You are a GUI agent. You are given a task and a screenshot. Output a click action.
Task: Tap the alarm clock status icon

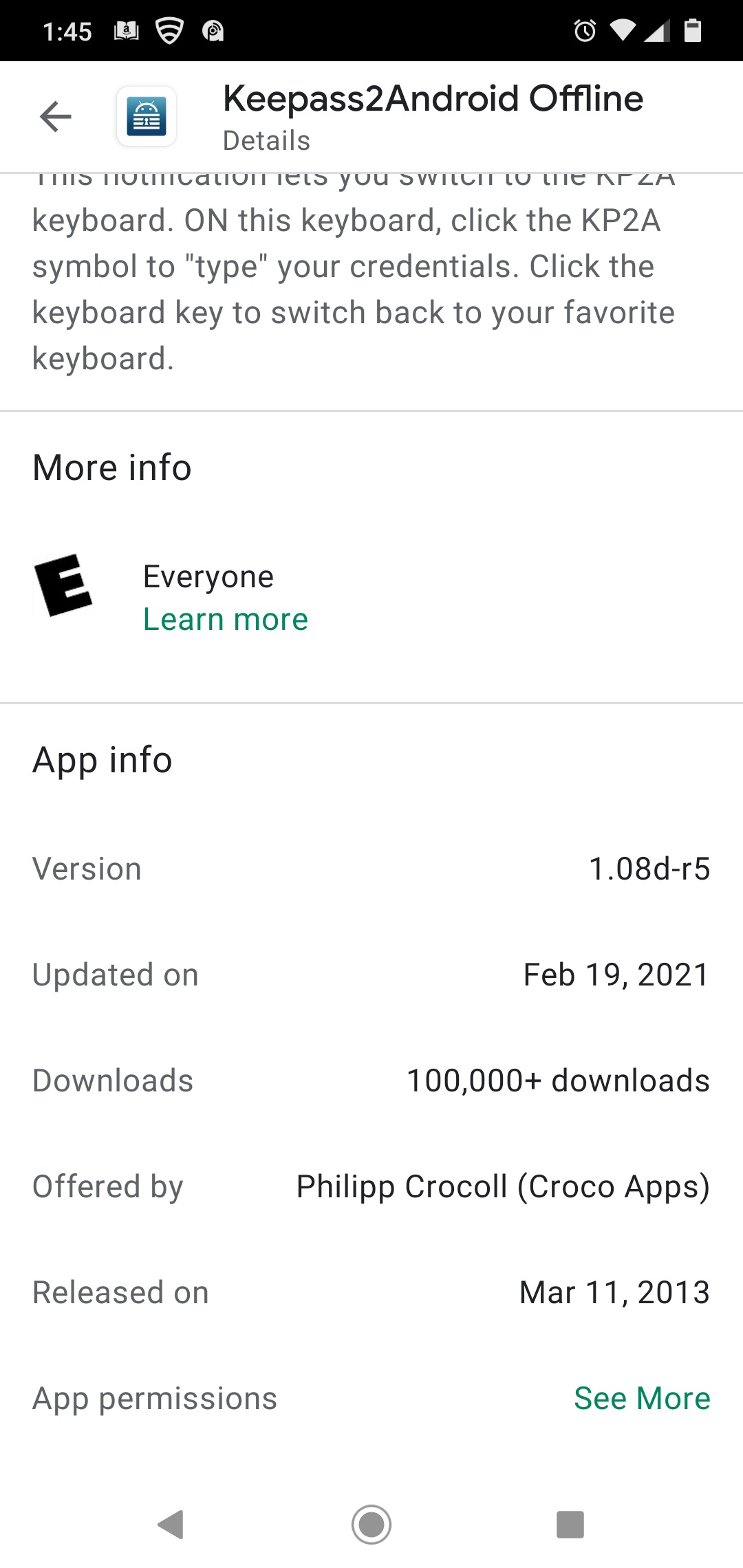click(x=584, y=30)
